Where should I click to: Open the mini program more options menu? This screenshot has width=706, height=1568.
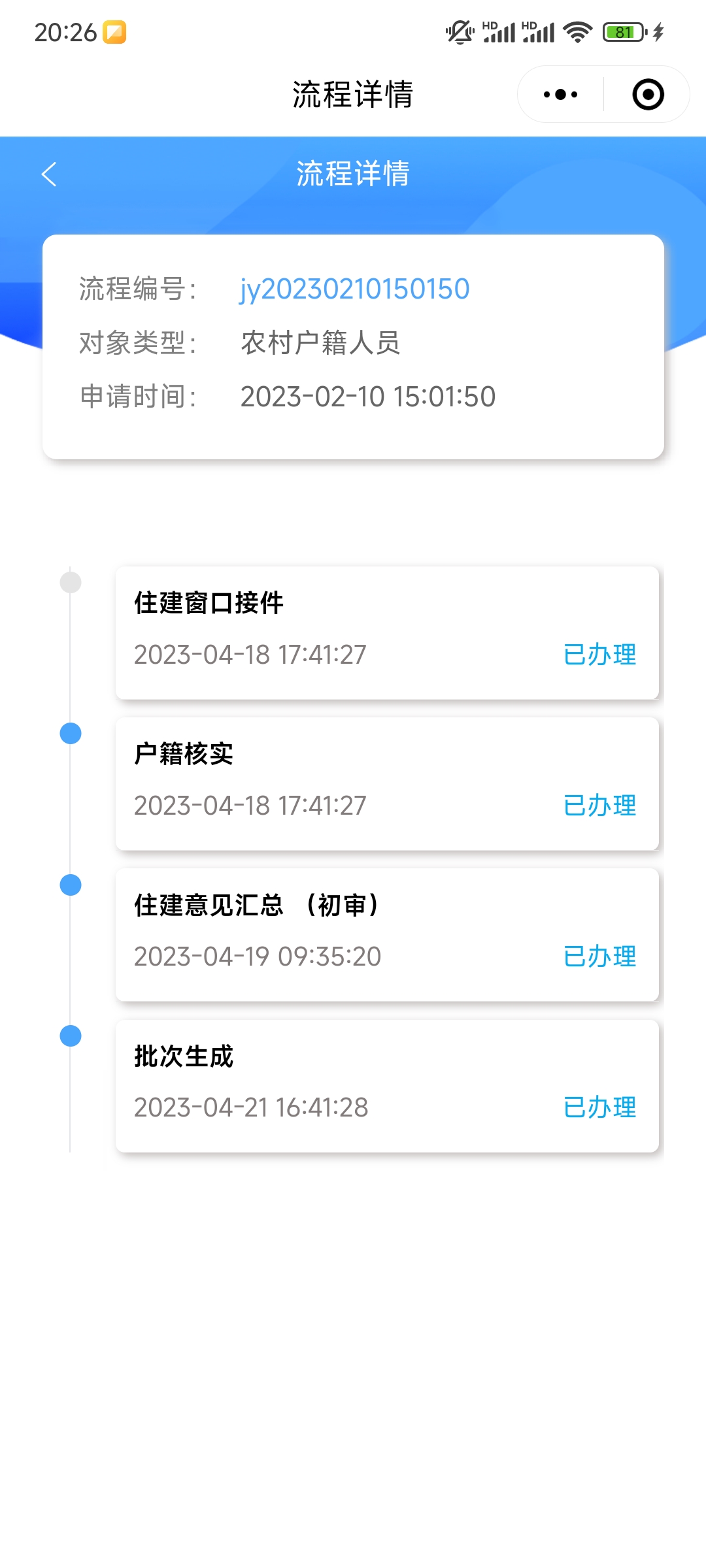[x=560, y=95]
